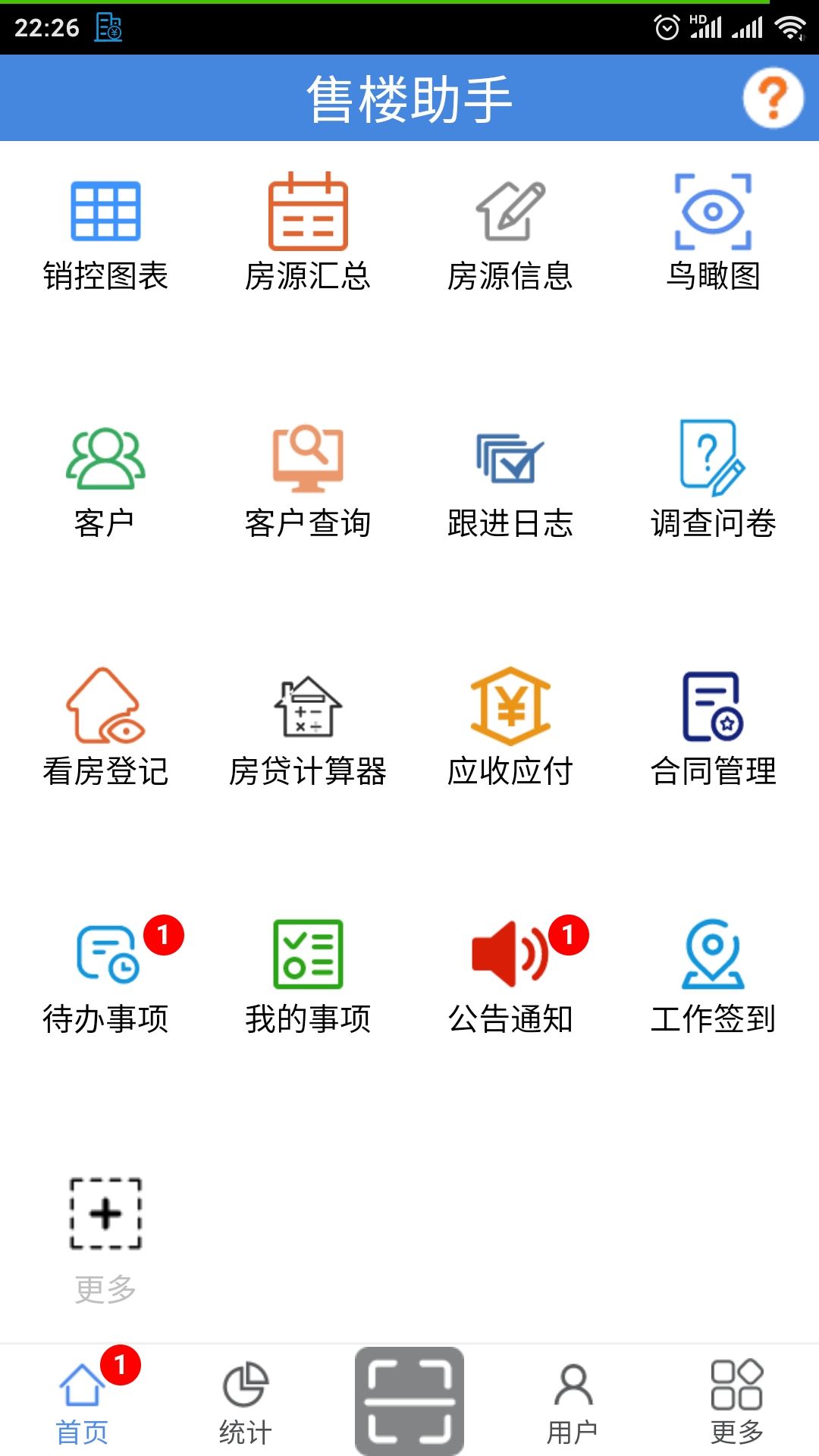The height and width of the screenshot is (1456, 819).
Task: Open the 客户 customers section
Action: tap(105, 481)
